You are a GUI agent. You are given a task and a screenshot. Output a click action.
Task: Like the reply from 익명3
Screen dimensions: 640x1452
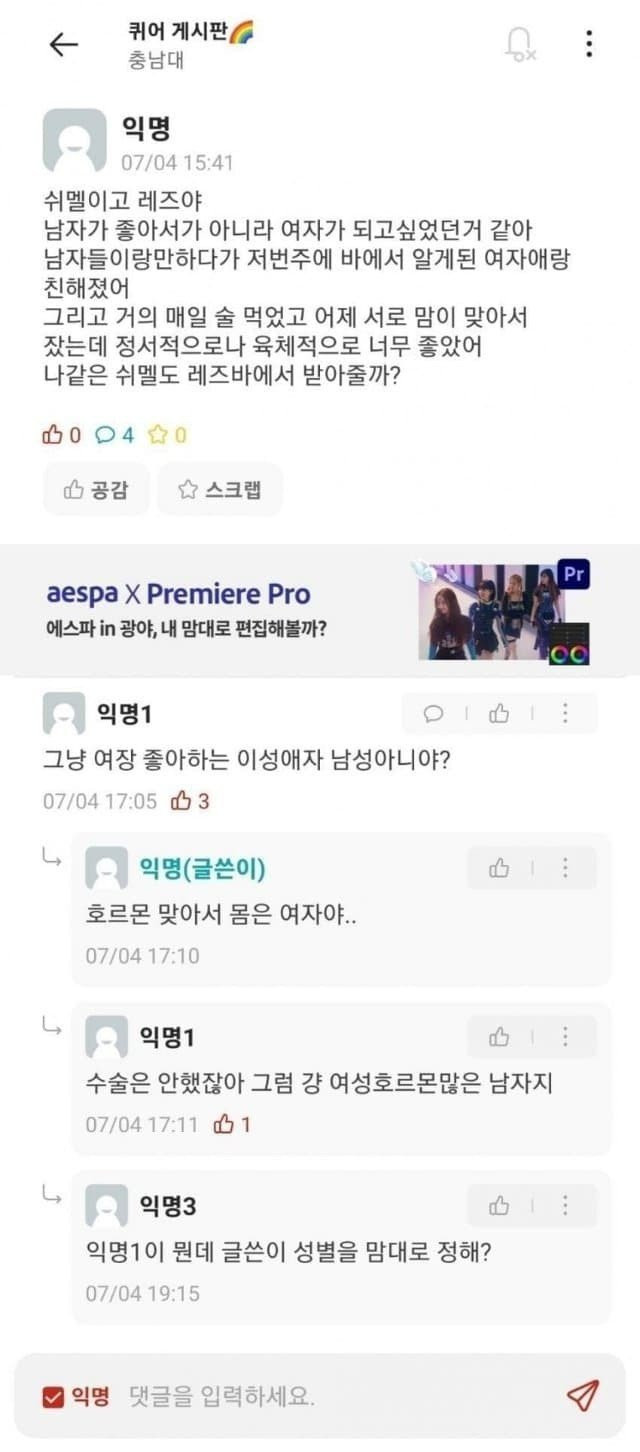(x=499, y=1206)
